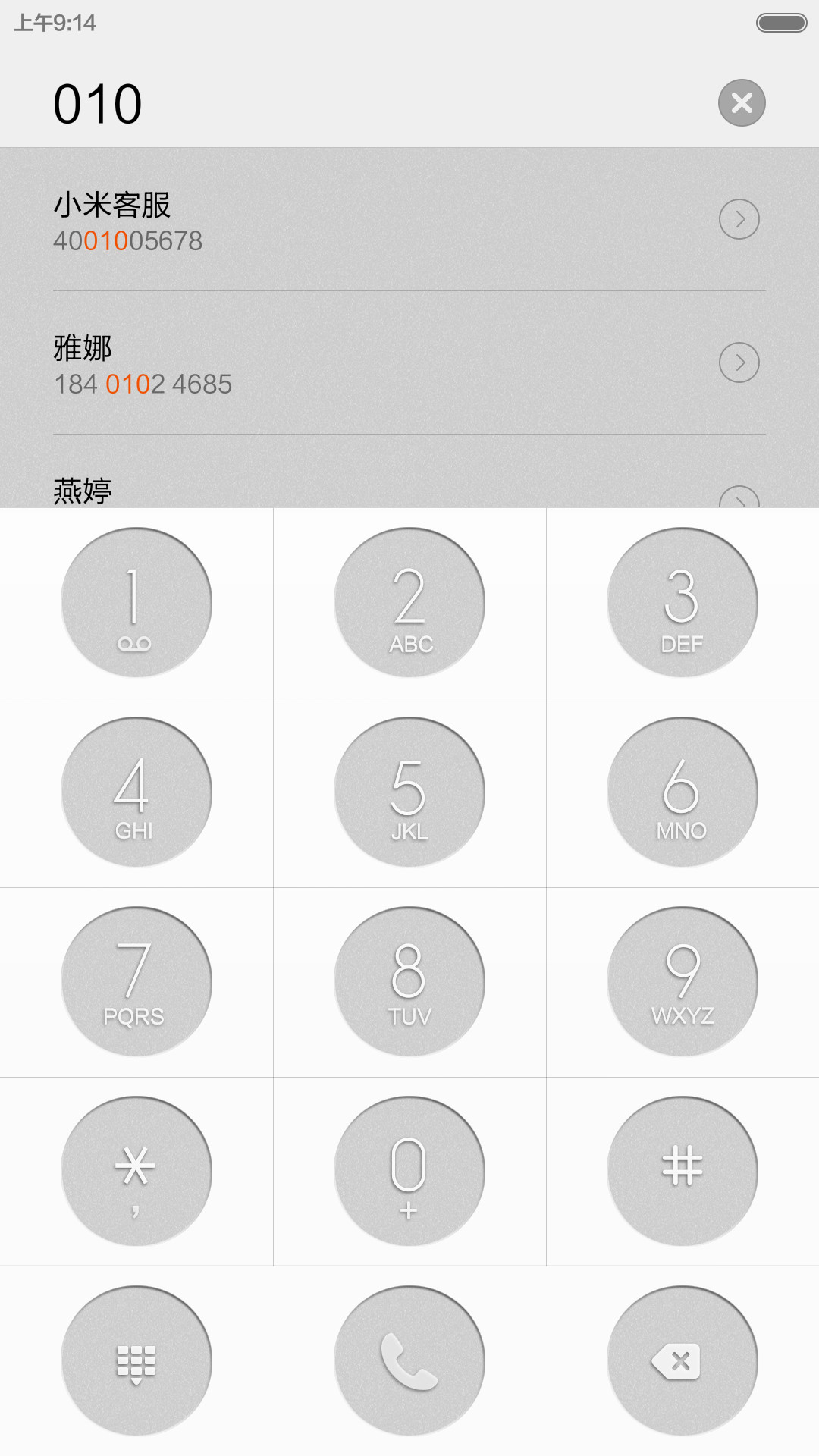
Task: Tap the 6 MNO key
Action: click(x=682, y=792)
